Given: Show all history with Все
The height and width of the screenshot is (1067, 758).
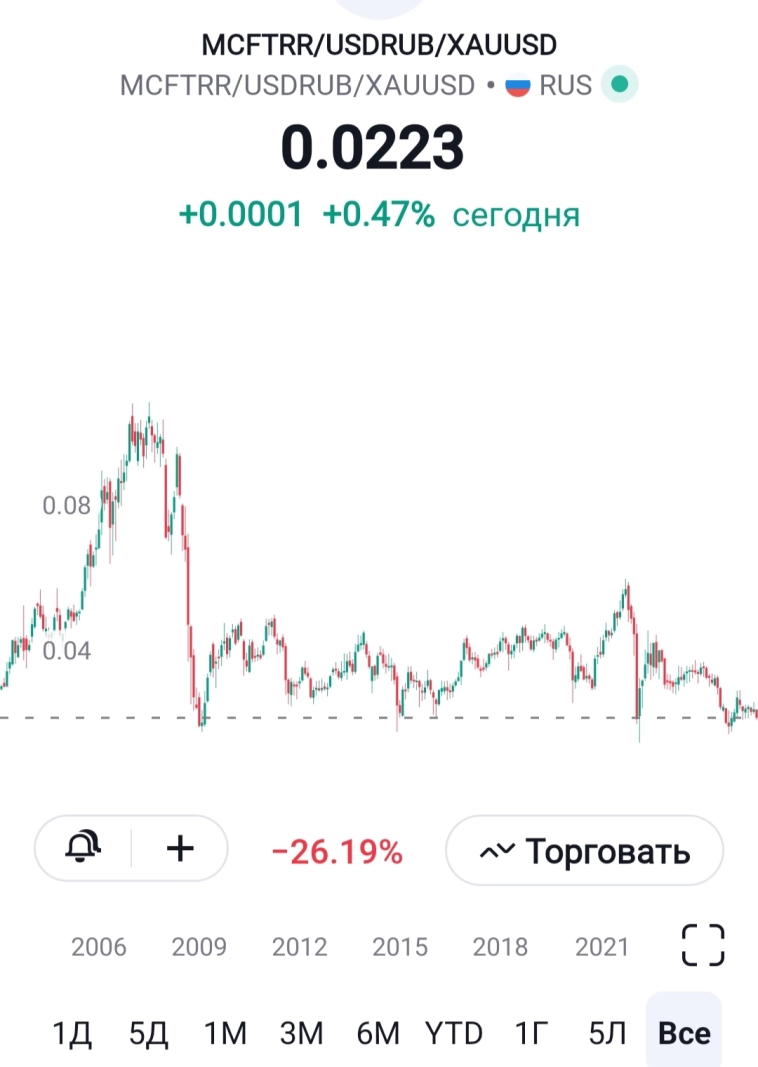Looking at the screenshot, I should click(x=684, y=1033).
